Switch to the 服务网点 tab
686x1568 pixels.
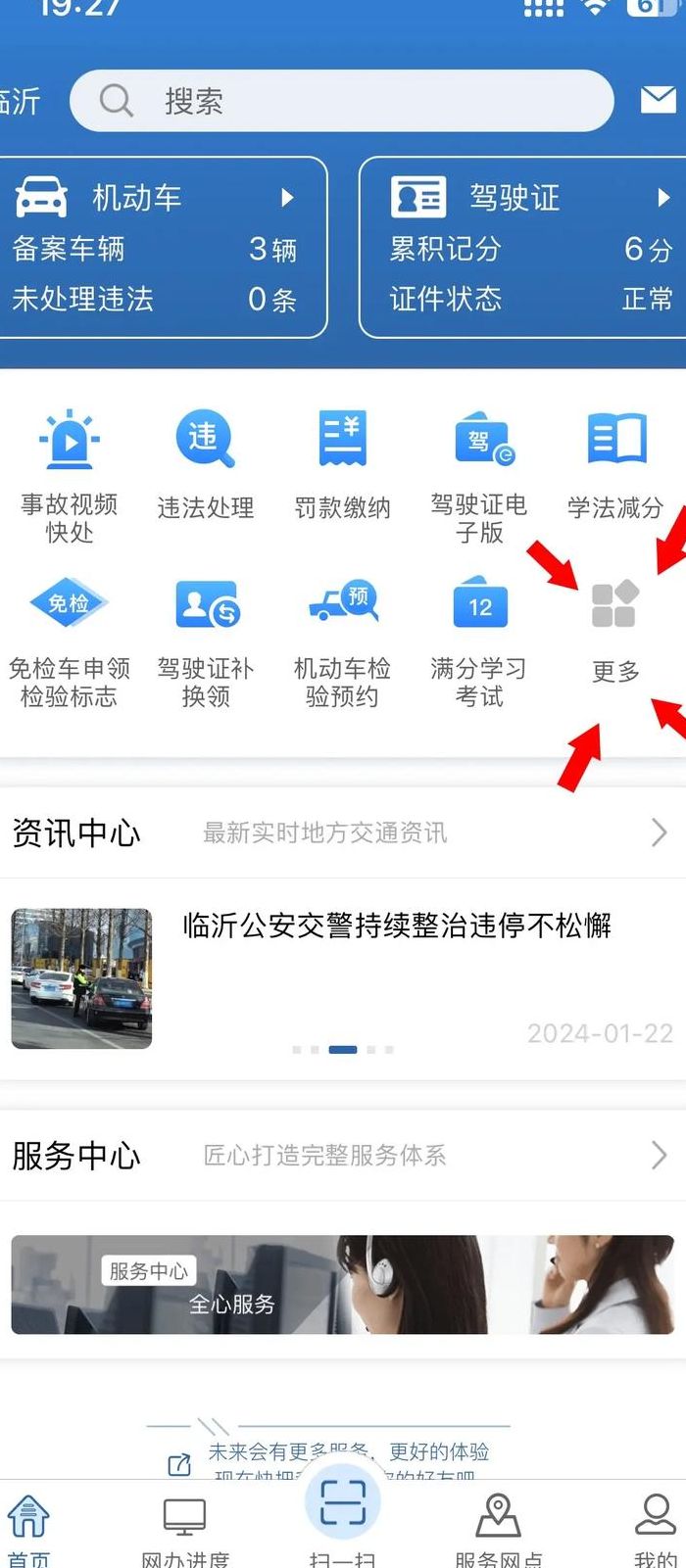click(499, 1530)
